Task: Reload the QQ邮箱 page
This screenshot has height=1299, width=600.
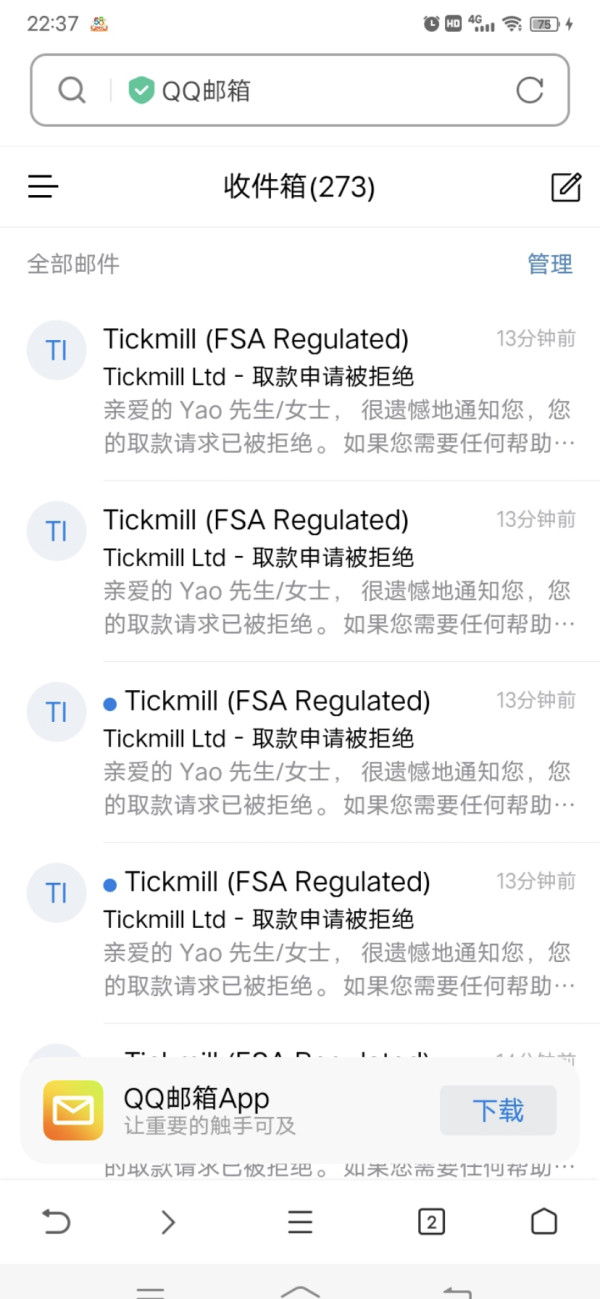Action: [x=530, y=90]
